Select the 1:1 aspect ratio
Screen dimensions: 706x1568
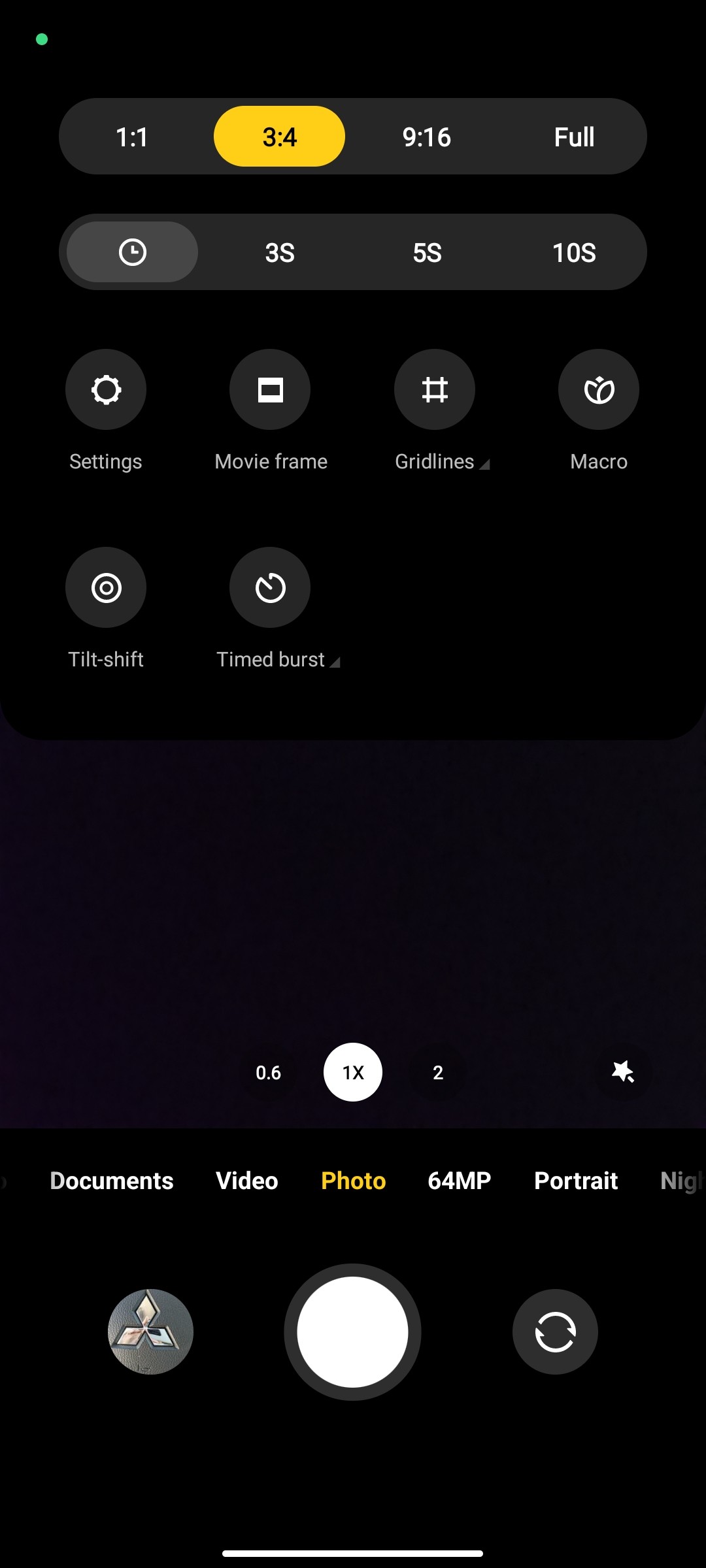[132, 137]
